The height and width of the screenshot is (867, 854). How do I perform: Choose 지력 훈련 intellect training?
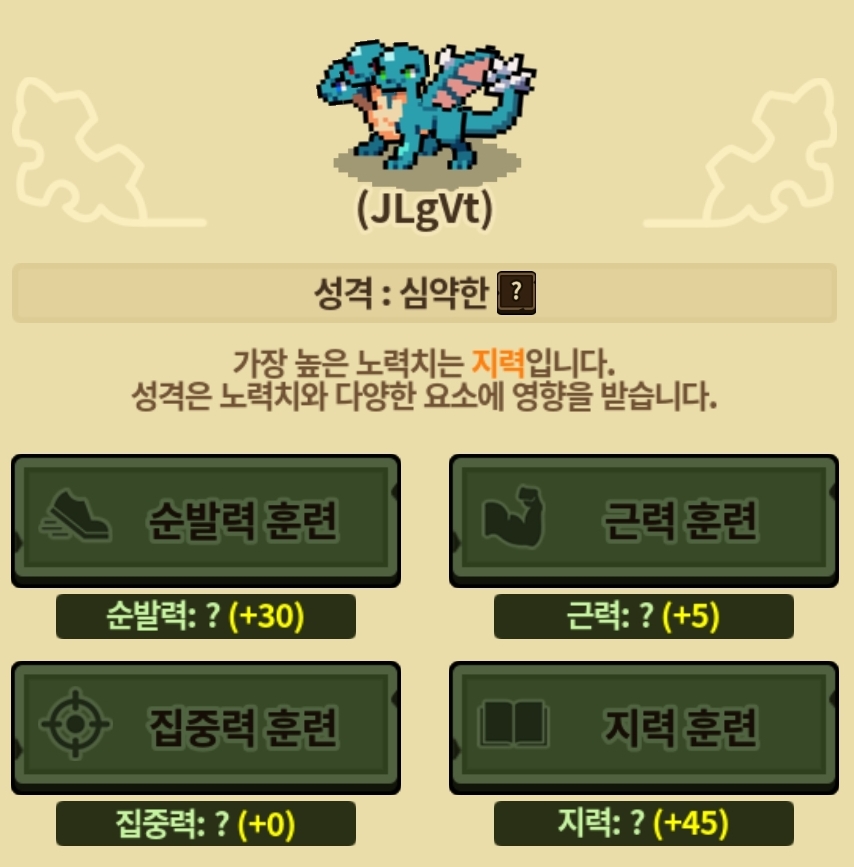[x=643, y=727]
